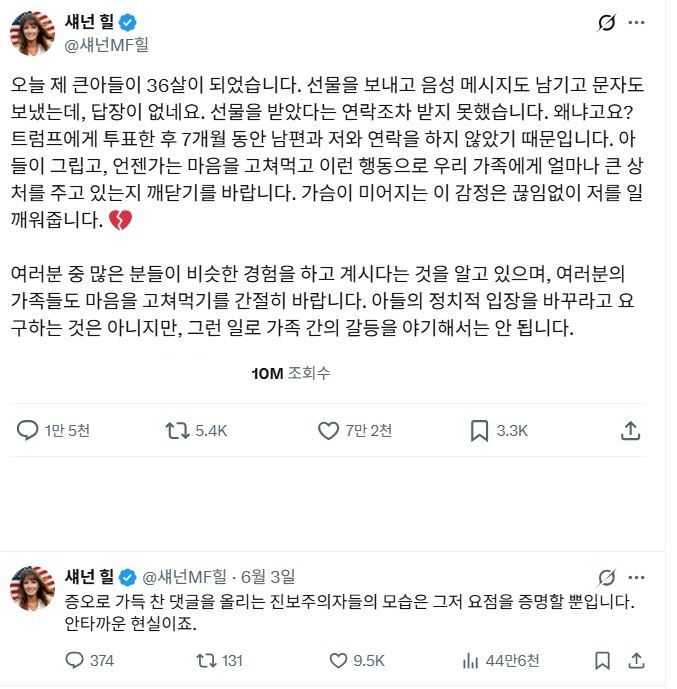Like the post with 7만 2천 likes

(x=328, y=430)
